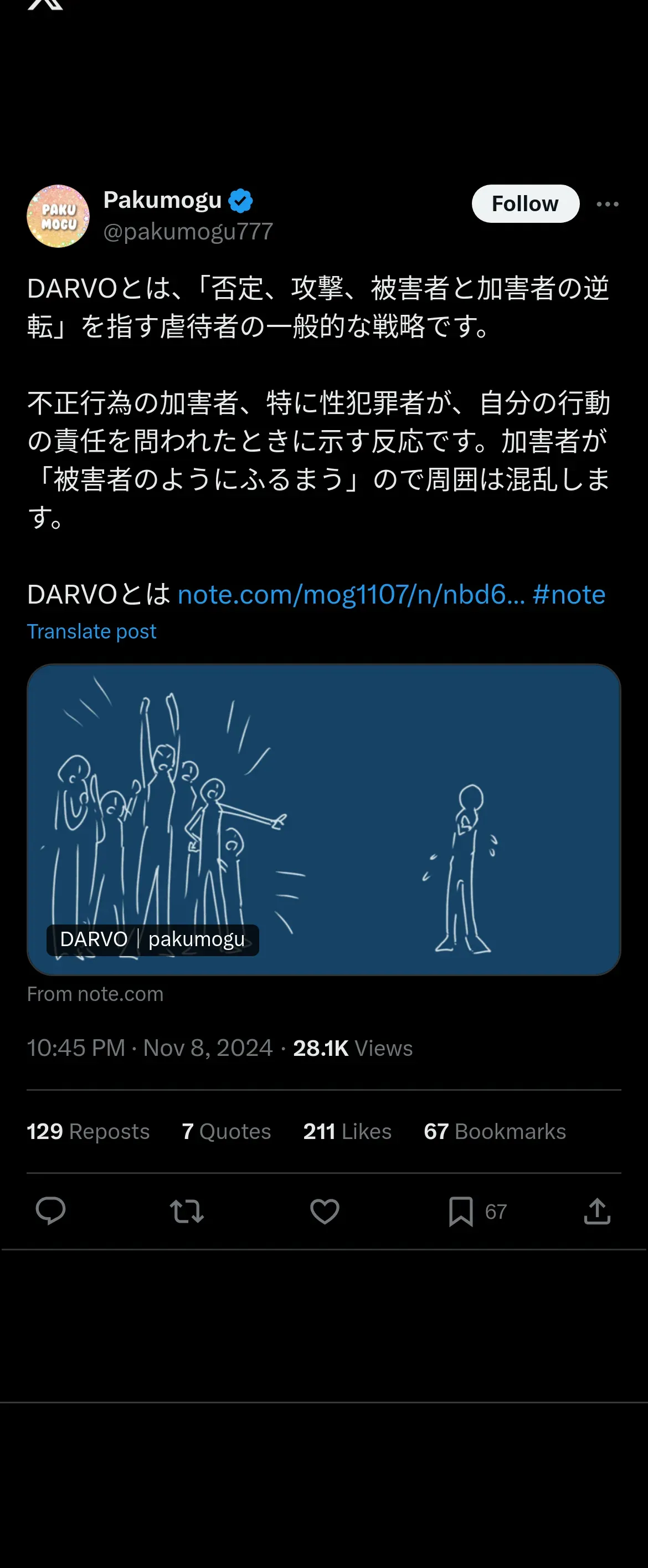
Task: Open Pakumogu's profile picture
Action: click(58, 216)
